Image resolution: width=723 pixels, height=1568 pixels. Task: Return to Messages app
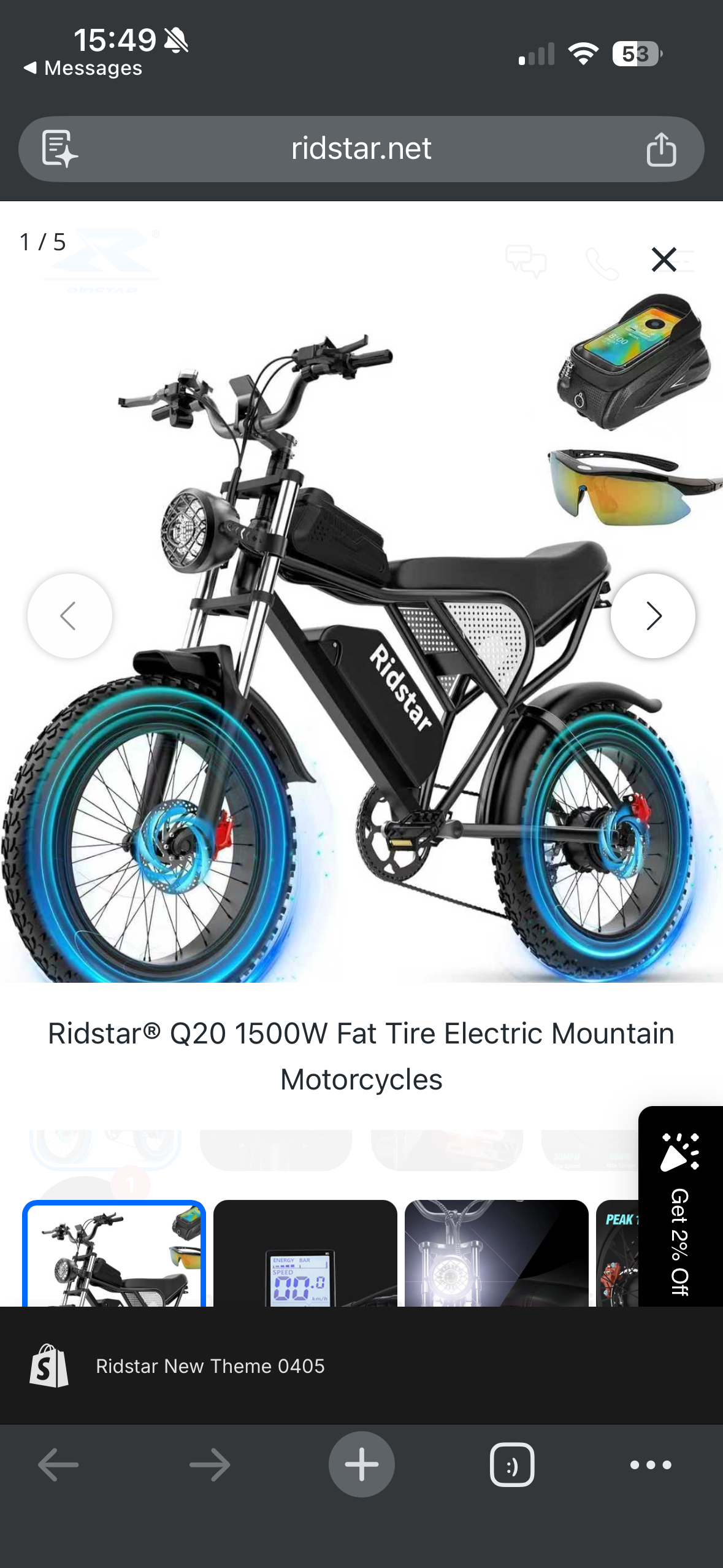tap(83, 68)
